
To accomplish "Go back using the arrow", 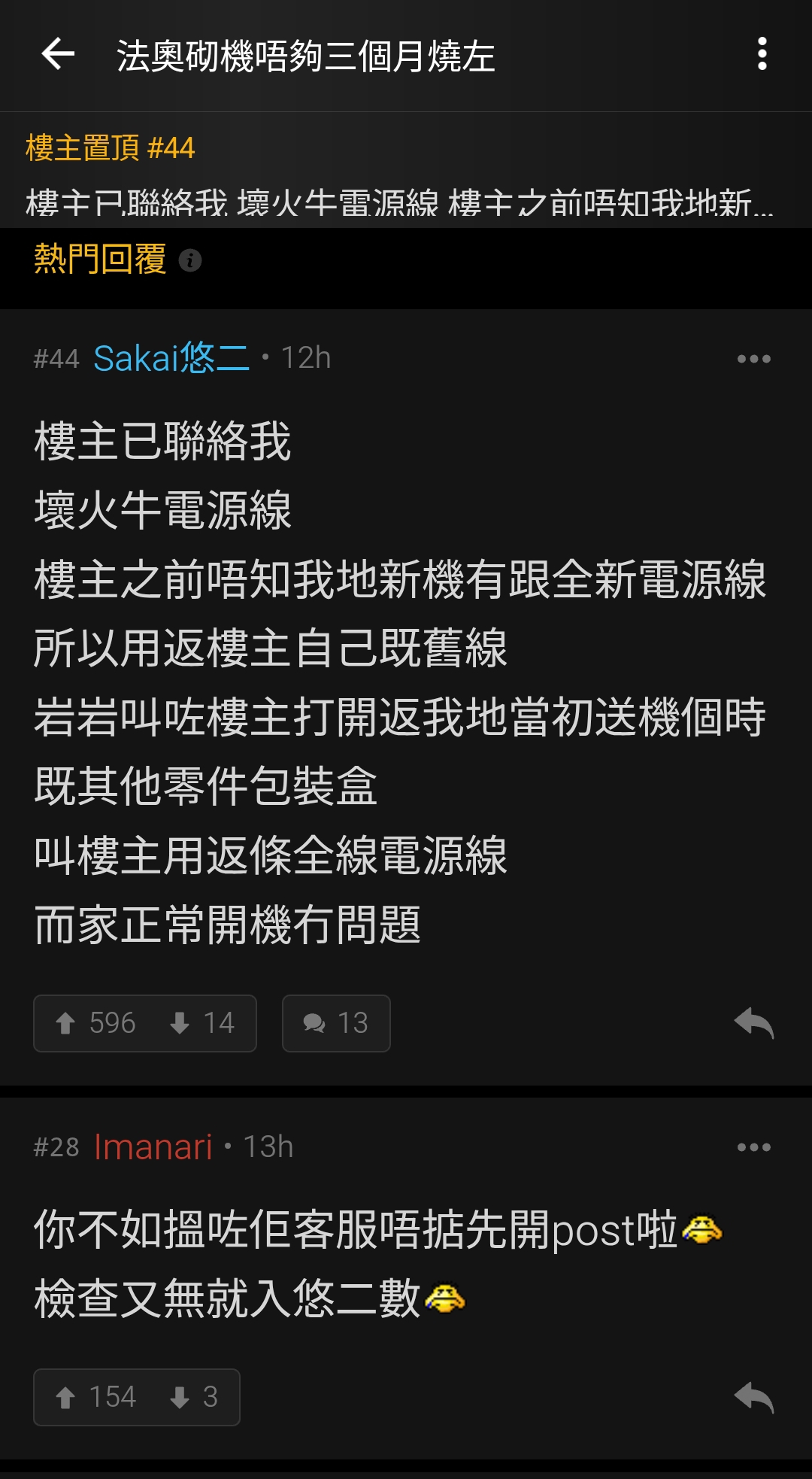I will 58,55.
